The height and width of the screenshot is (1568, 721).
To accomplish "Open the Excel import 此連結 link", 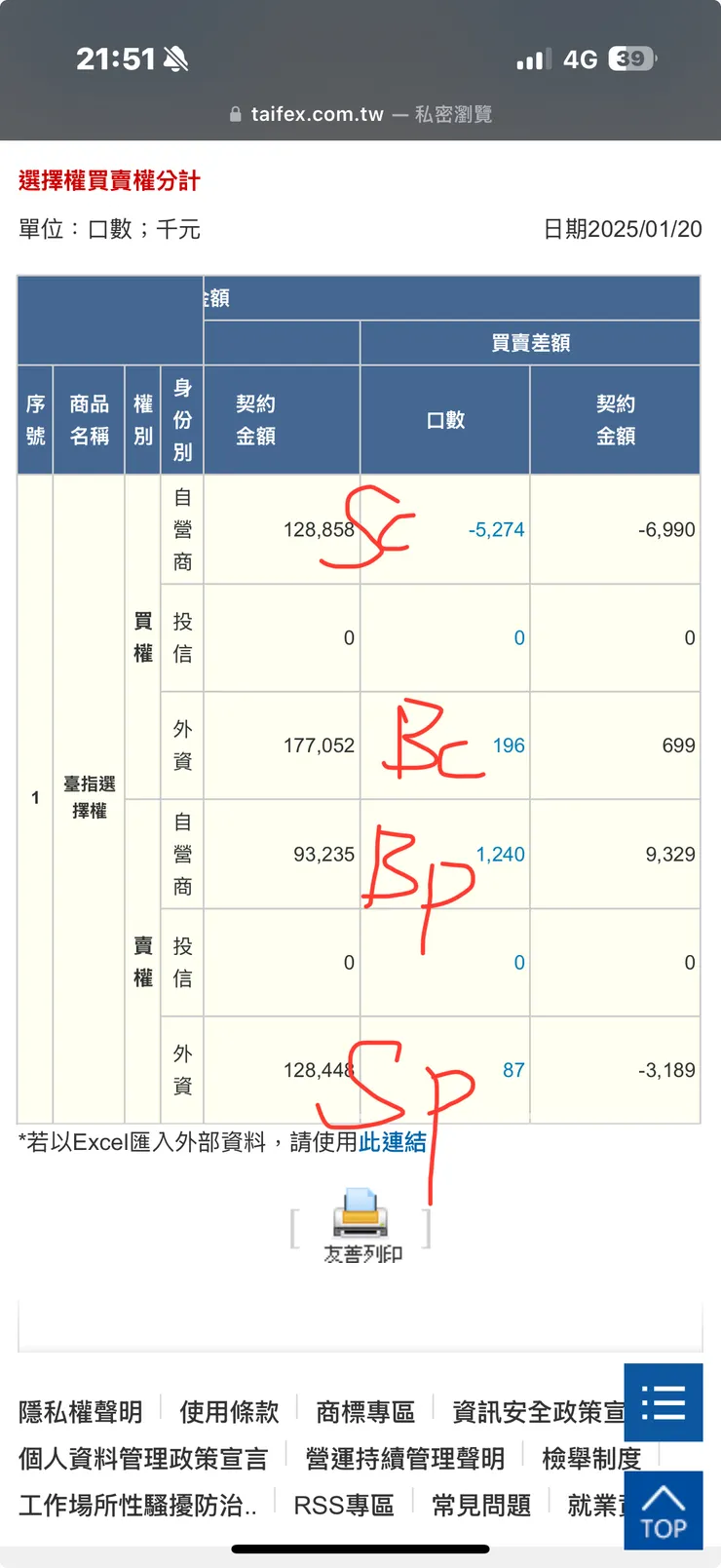I will click(x=392, y=1142).
